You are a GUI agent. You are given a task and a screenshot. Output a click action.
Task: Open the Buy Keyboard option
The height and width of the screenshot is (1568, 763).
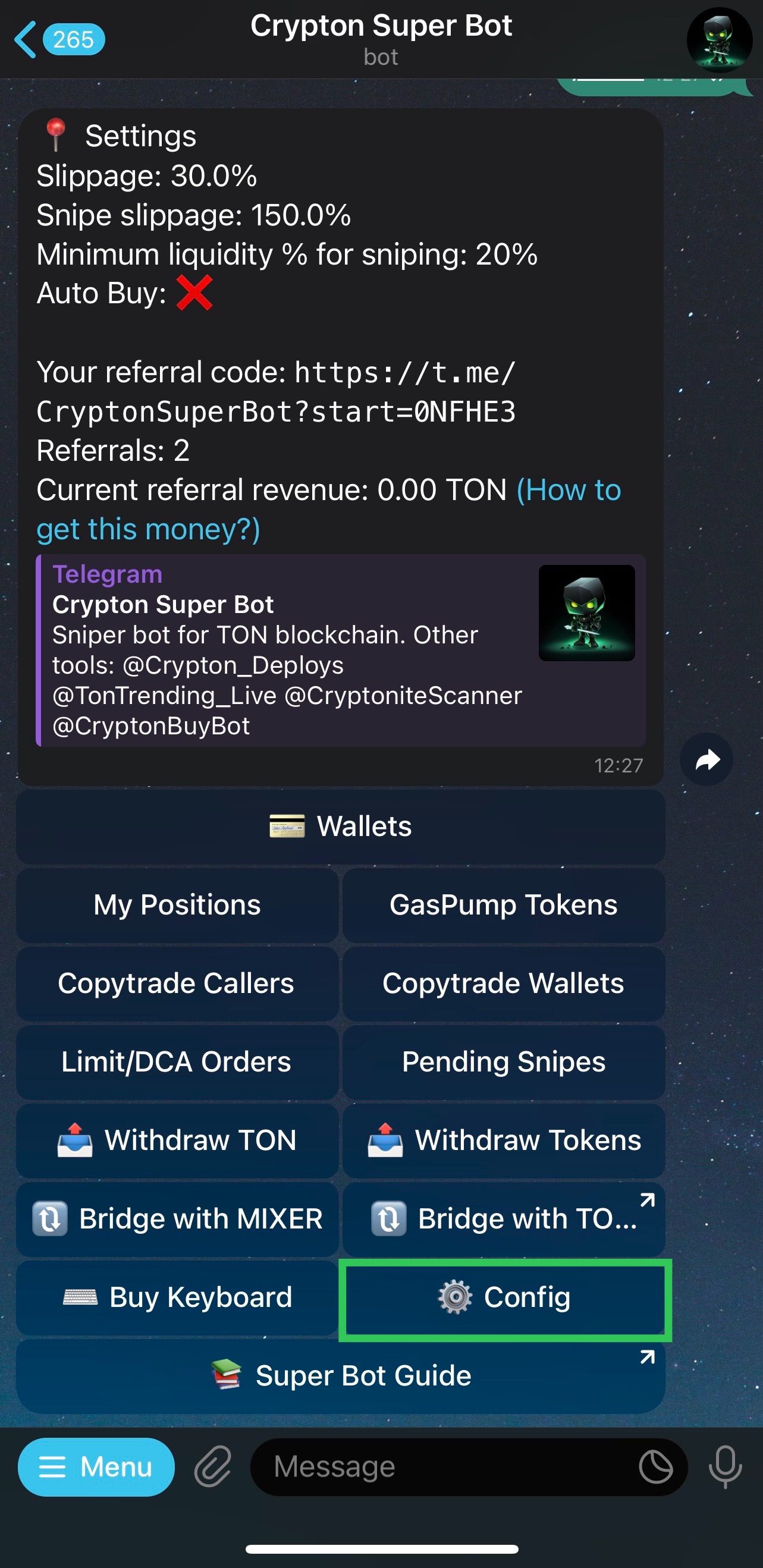(177, 1297)
